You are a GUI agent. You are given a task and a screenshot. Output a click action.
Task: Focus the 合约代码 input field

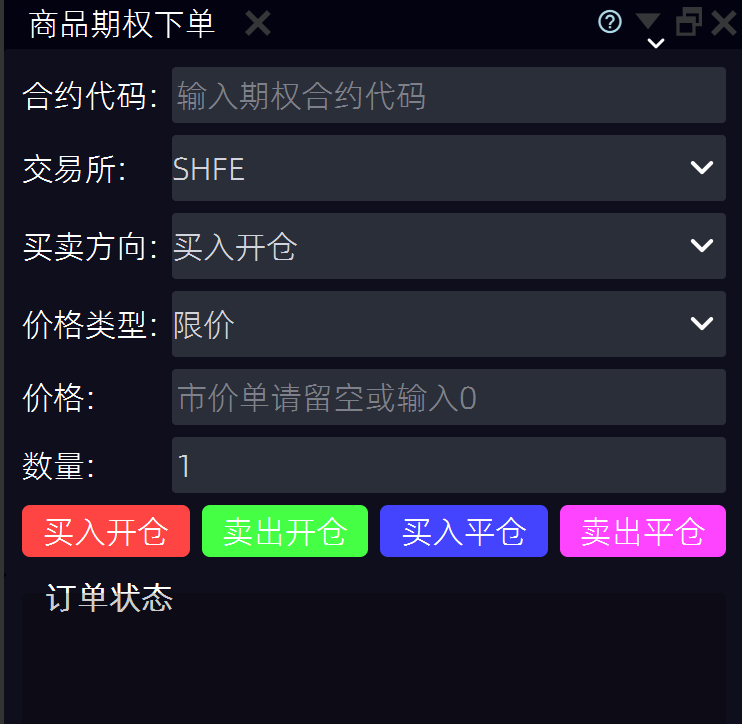coord(448,95)
